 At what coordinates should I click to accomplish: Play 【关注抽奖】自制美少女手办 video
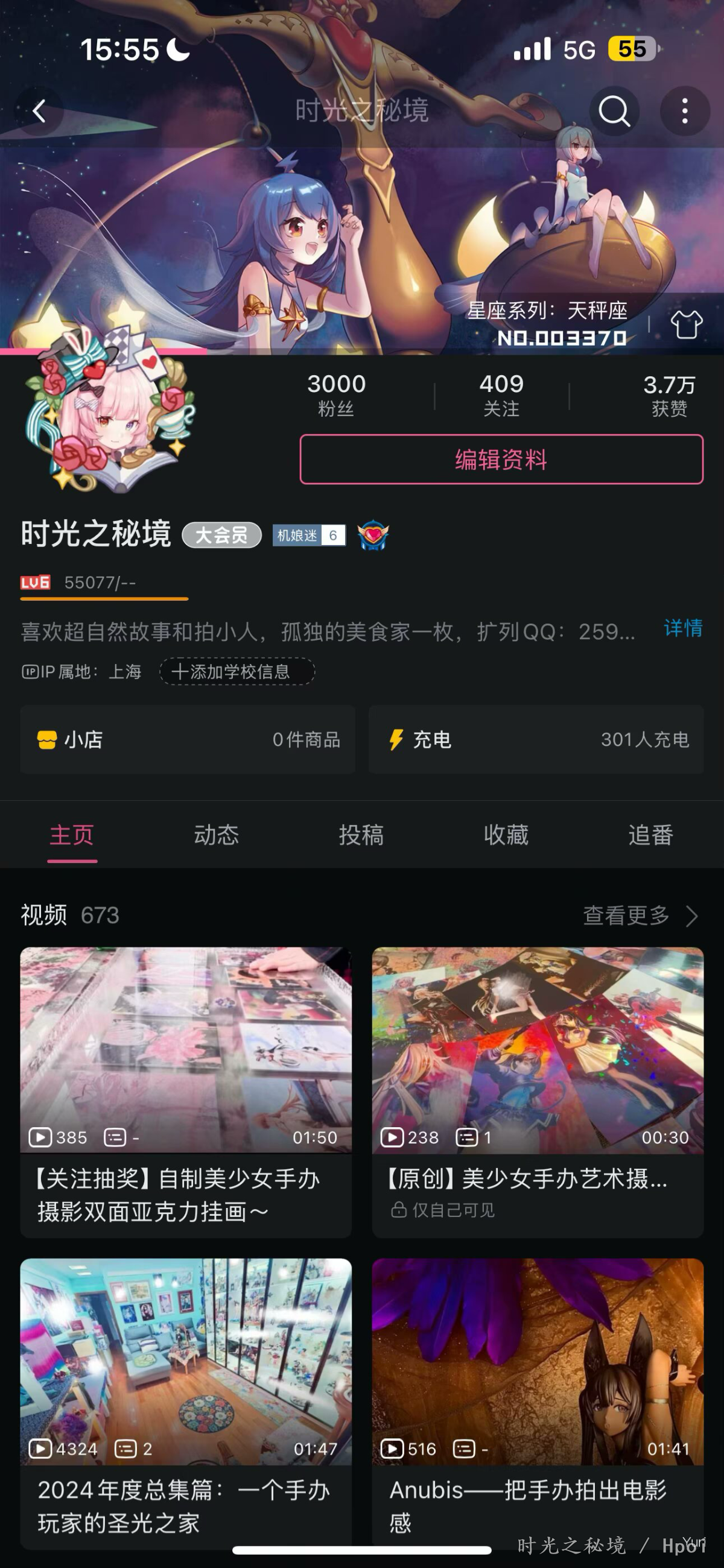(186, 1092)
